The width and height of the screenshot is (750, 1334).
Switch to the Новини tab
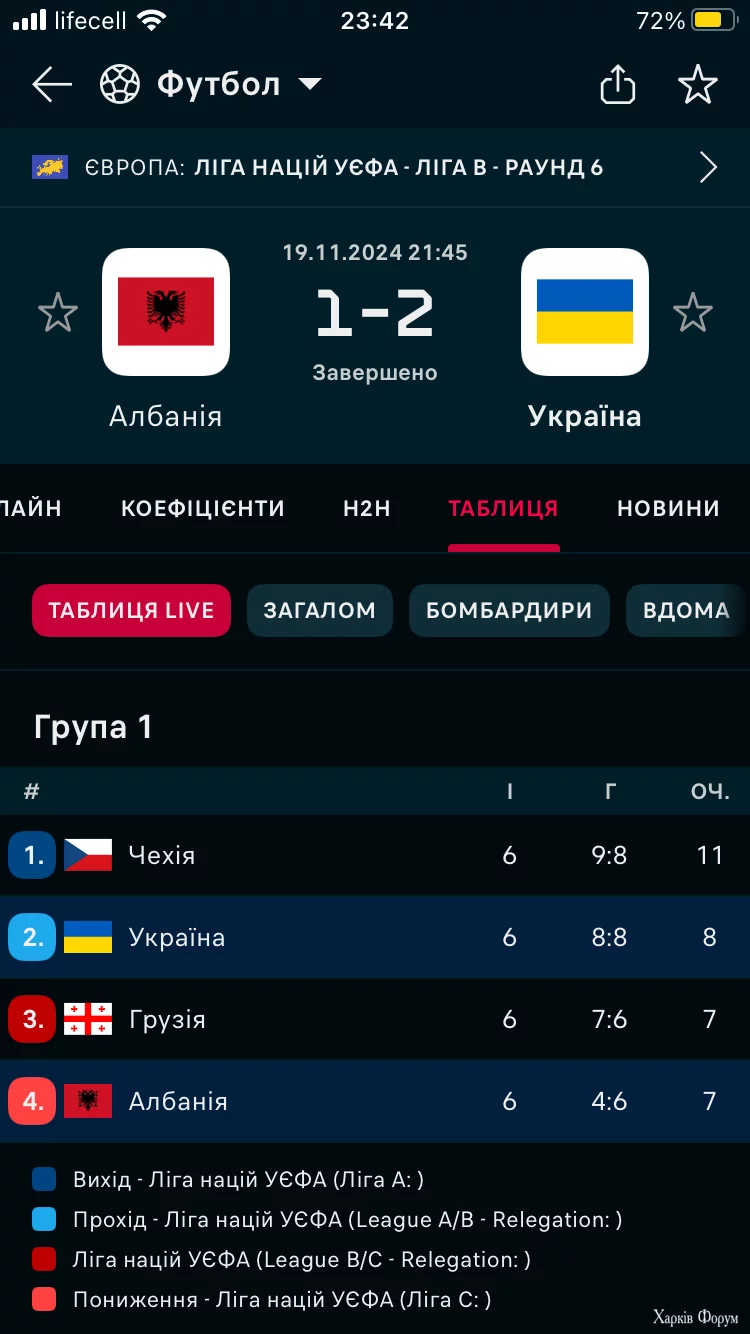click(x=668, y=508)
